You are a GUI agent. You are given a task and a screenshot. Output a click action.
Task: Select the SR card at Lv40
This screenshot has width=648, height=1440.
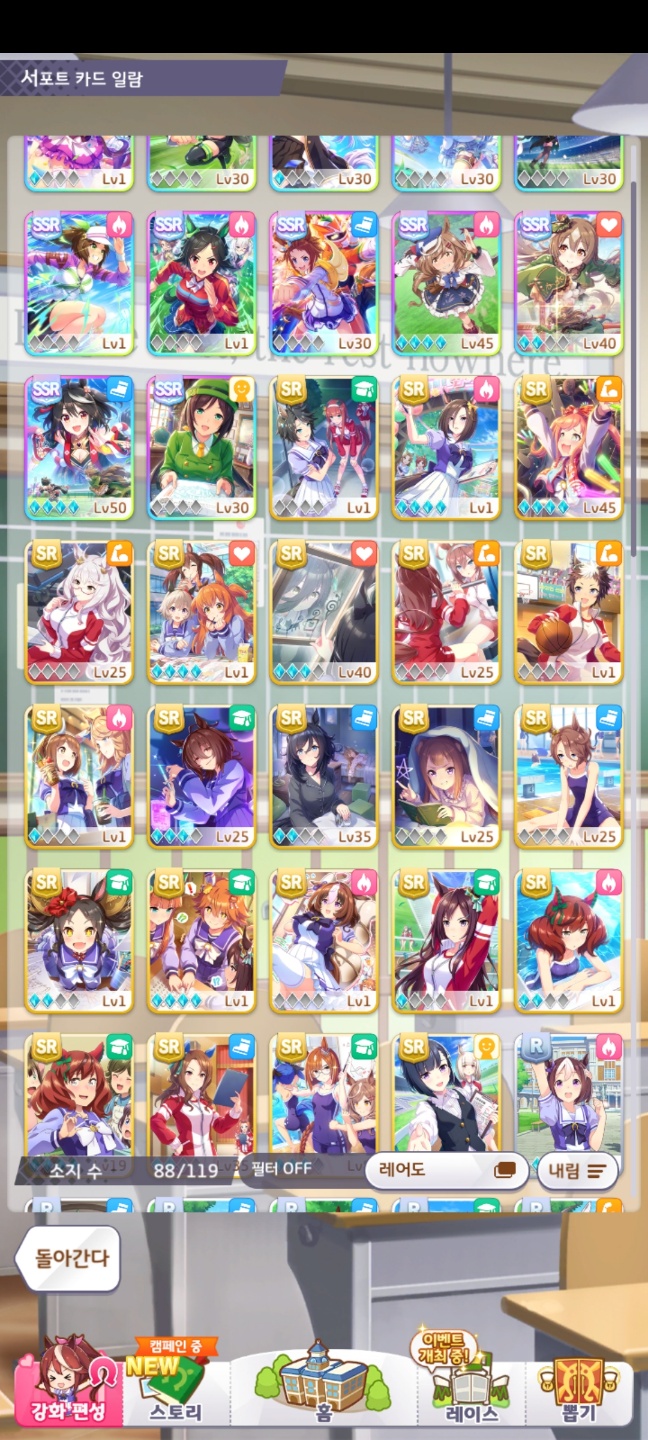323,611
